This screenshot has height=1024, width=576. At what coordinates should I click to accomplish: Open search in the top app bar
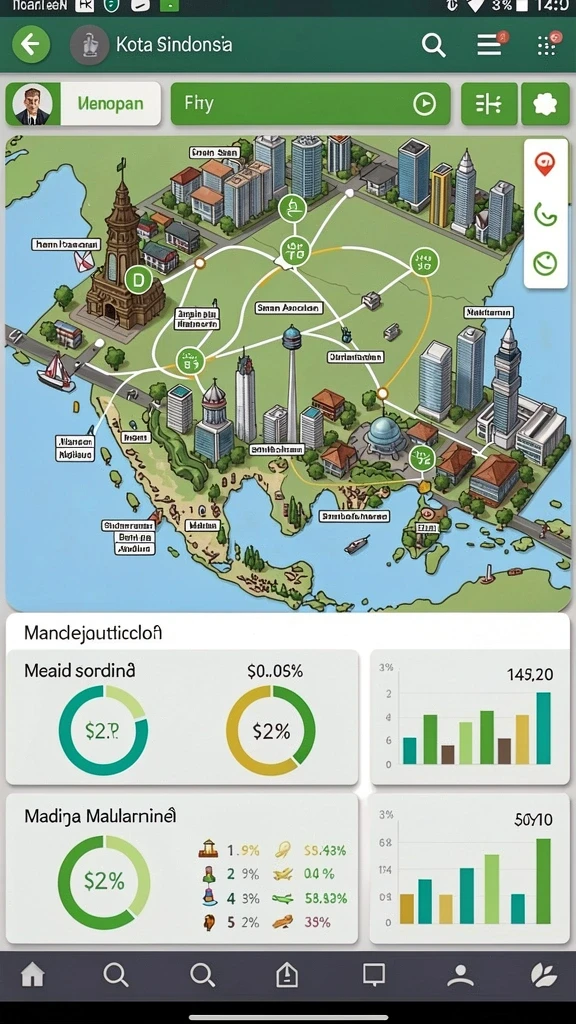tap(433, 45)
